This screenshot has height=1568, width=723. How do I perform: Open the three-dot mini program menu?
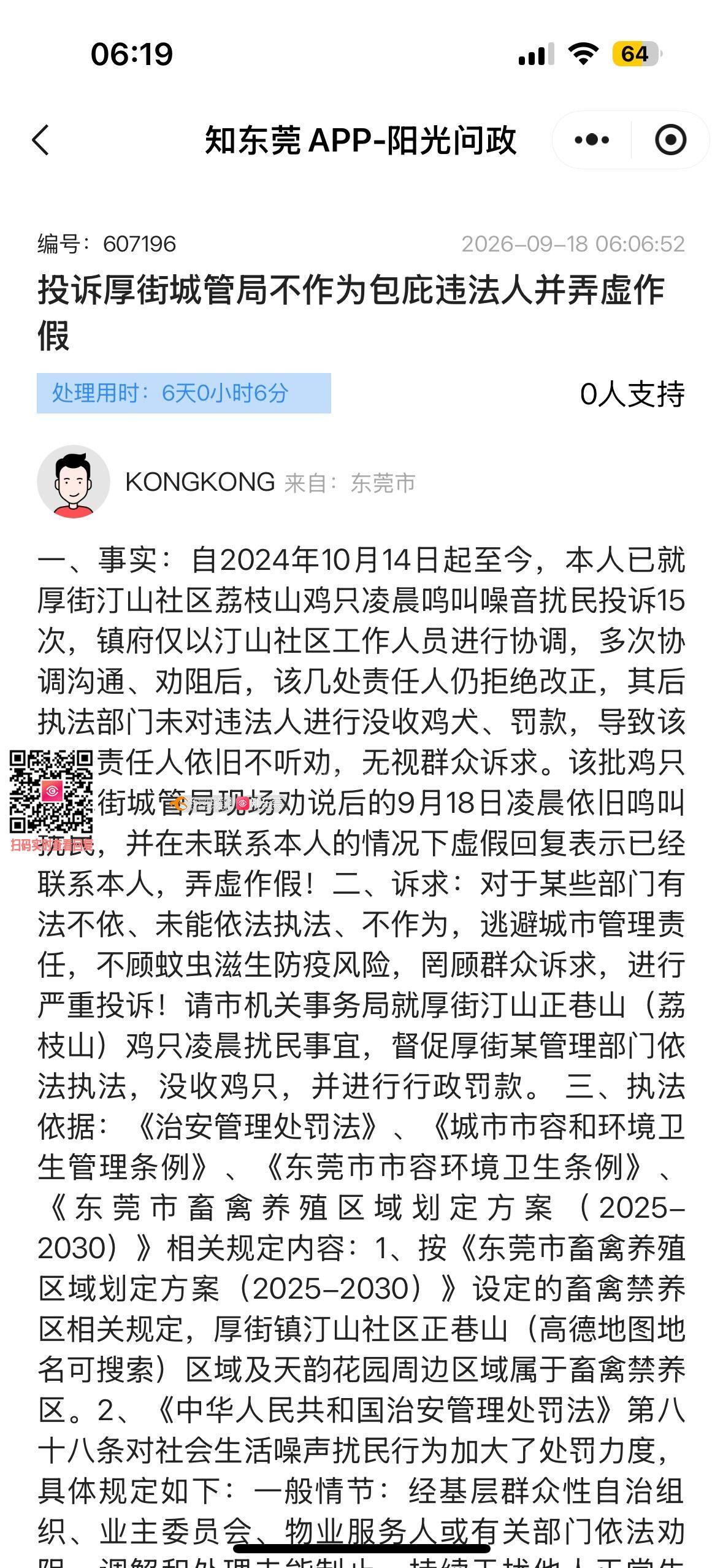[592, 140]
